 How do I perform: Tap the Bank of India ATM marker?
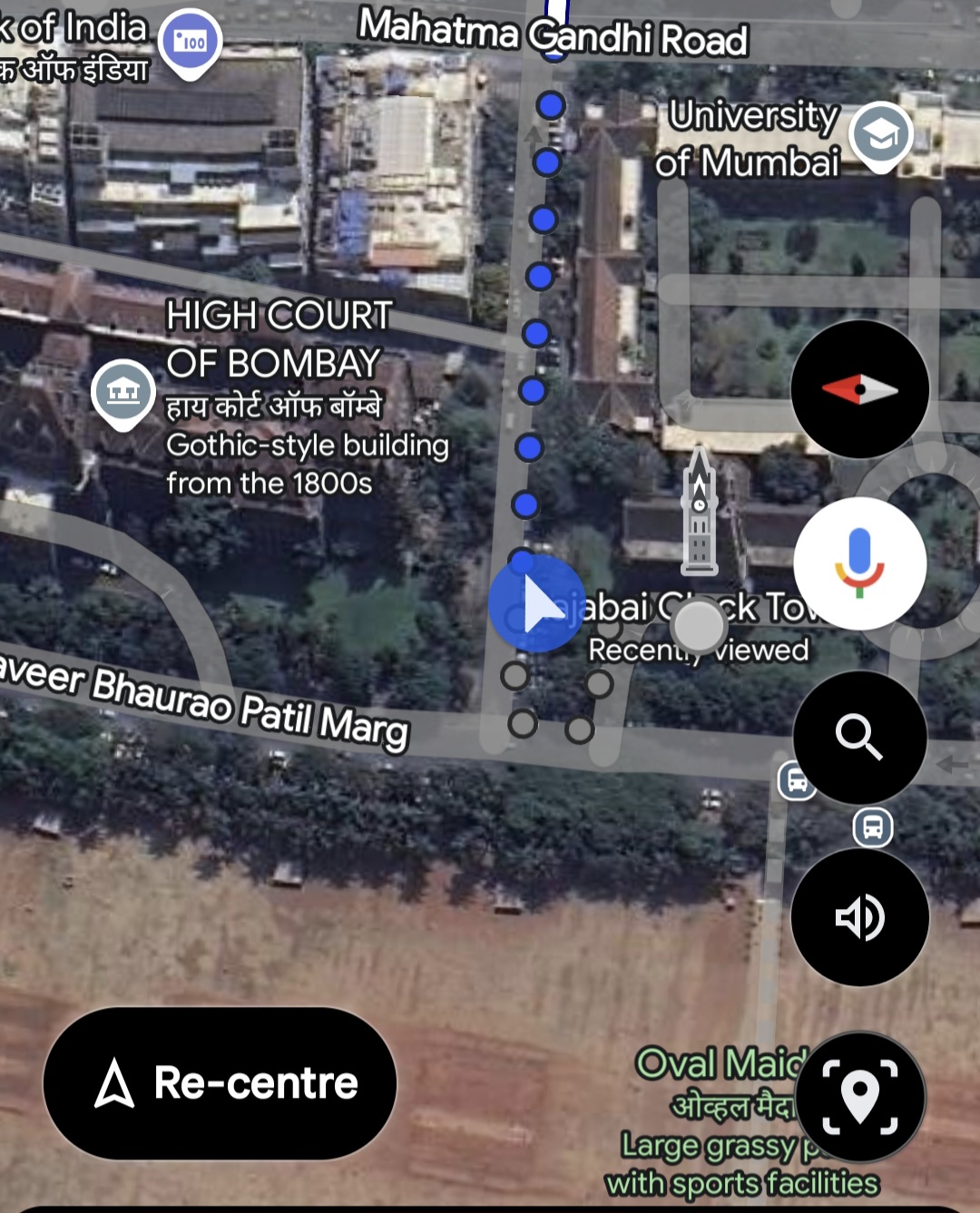[190, 41]
